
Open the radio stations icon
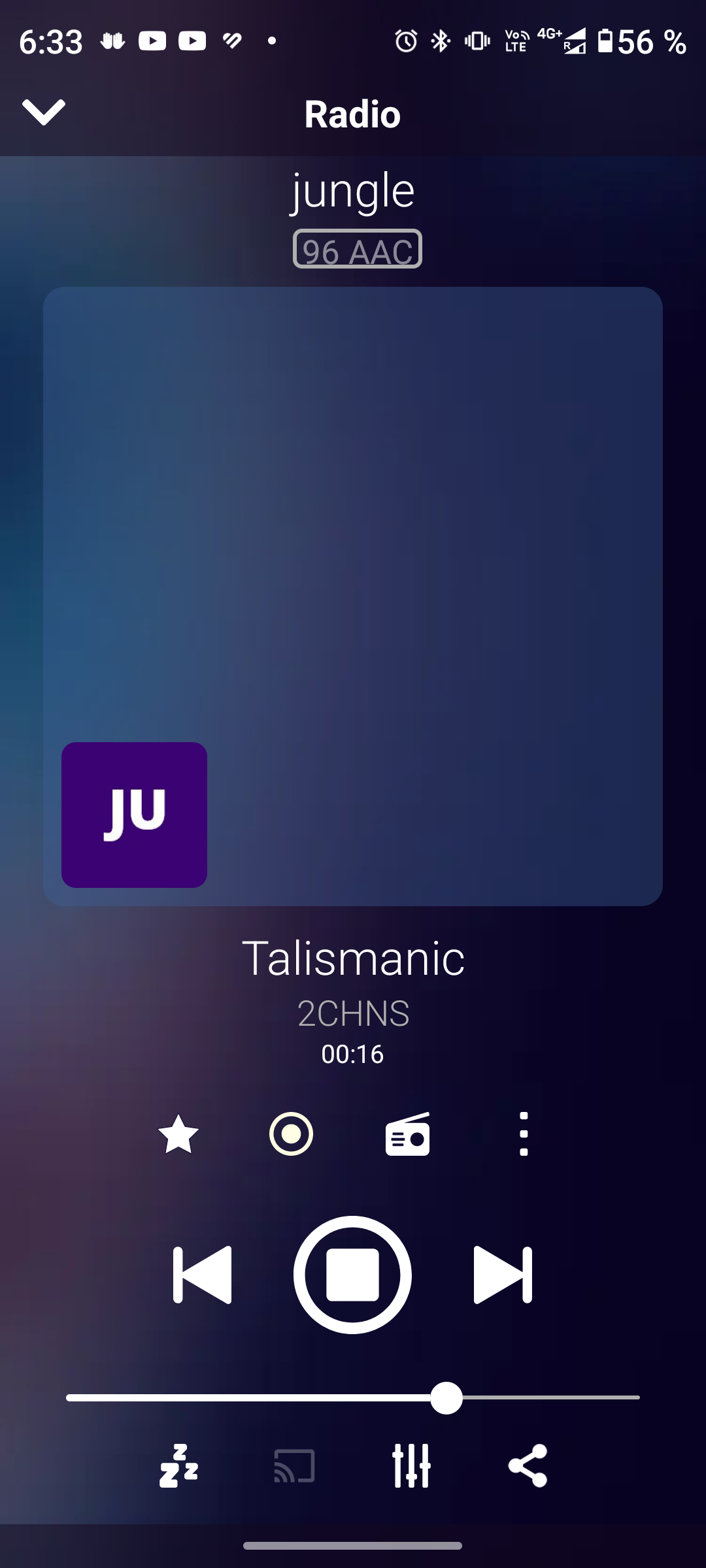(x=407, y=1135)
